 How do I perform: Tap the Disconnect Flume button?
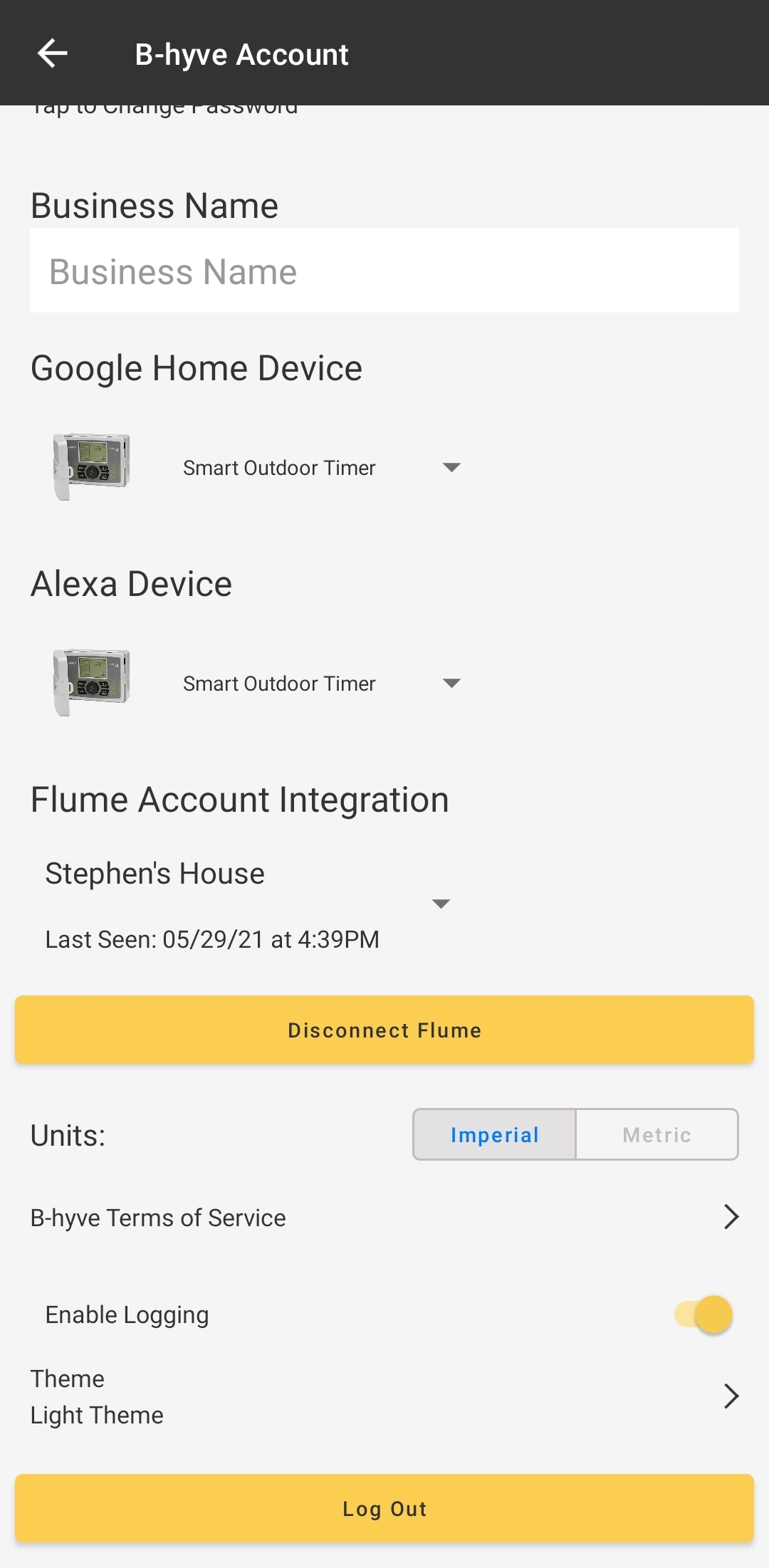click(384, 1030)
